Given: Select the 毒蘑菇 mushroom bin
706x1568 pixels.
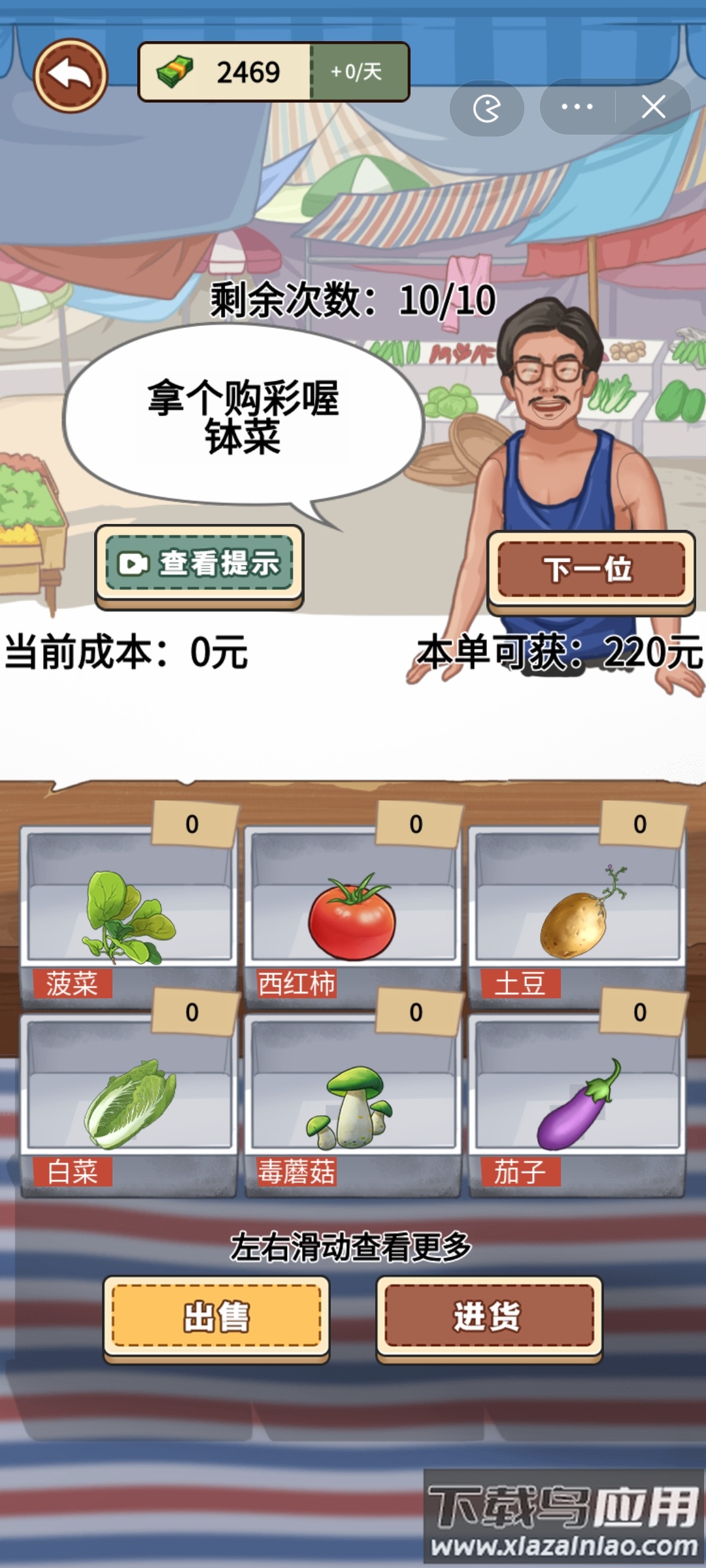Looking at the screenshot, I should 352,1104.
